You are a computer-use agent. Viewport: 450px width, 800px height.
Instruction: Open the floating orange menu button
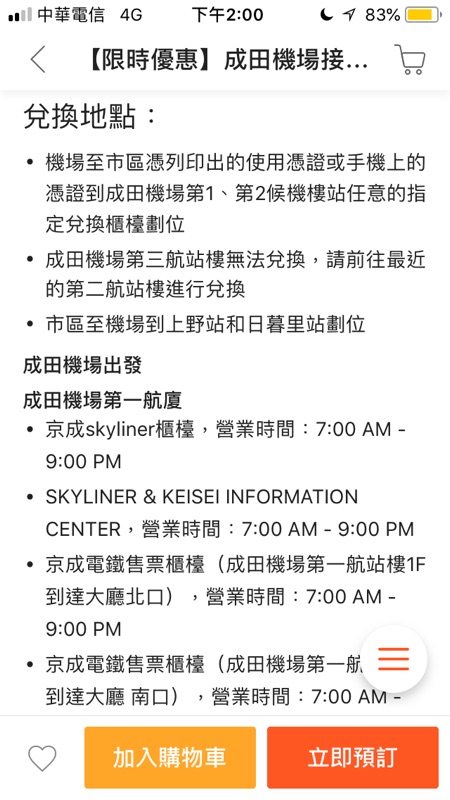(393, 659)
